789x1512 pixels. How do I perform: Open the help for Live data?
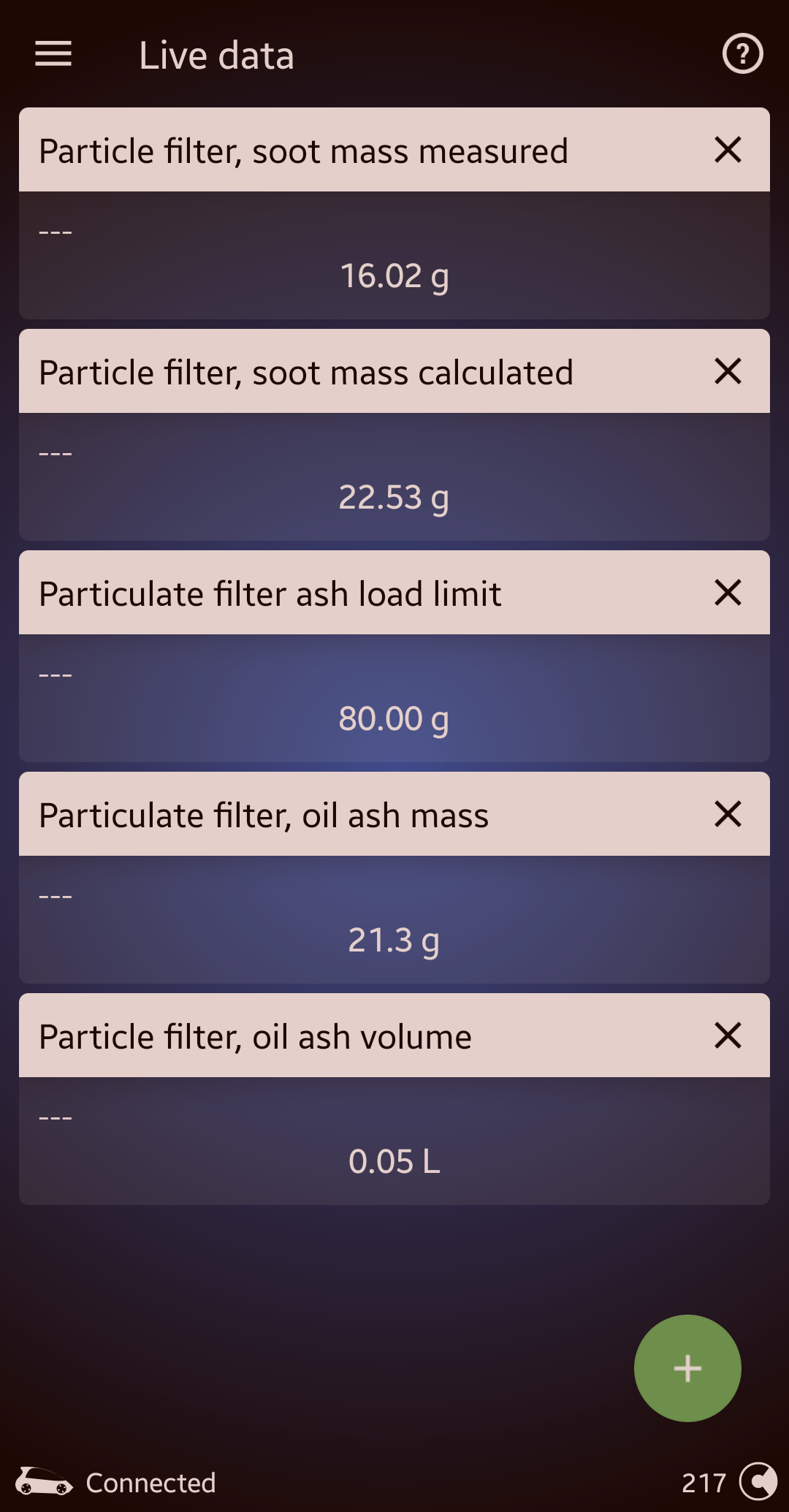[742, 53]
